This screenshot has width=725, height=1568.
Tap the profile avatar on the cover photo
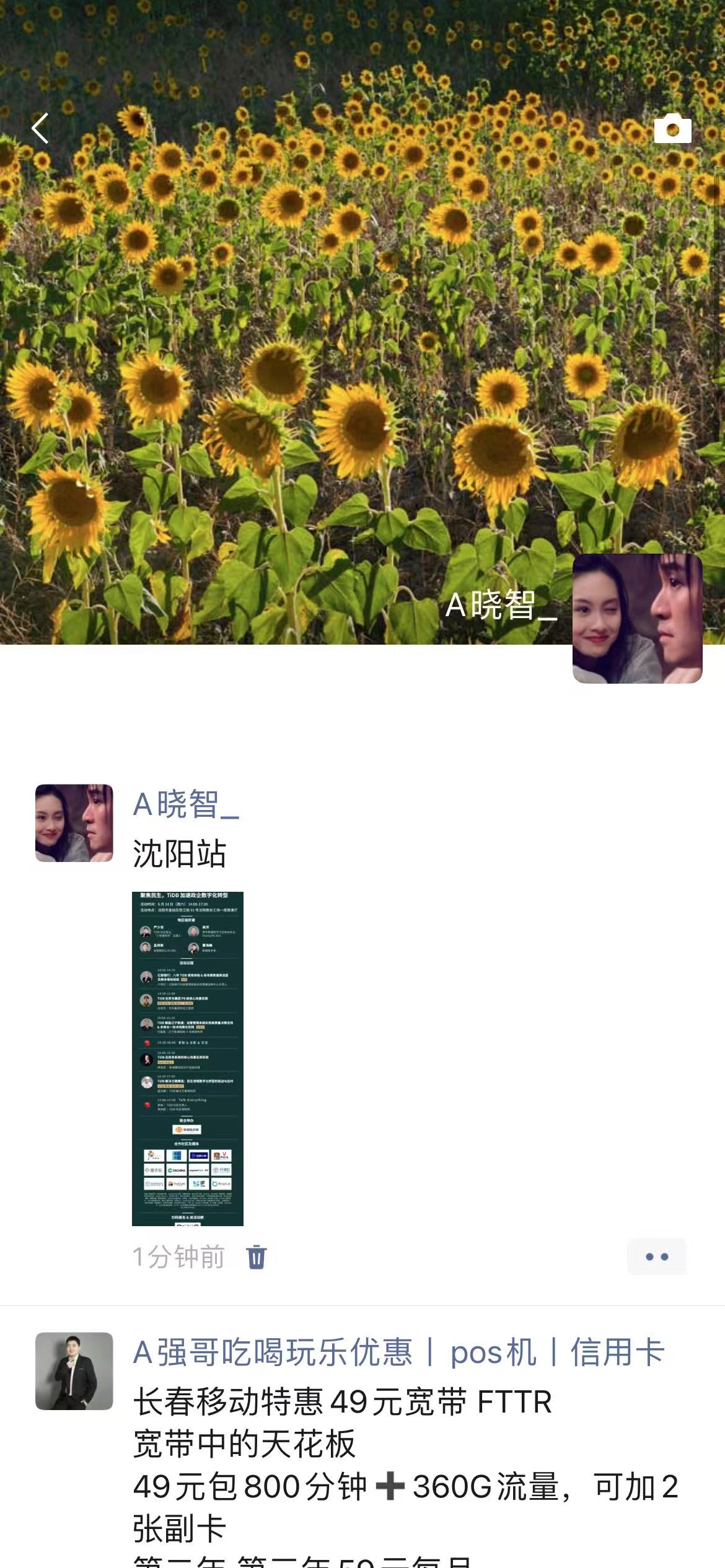pyautogui.click(x=637, y=619)
